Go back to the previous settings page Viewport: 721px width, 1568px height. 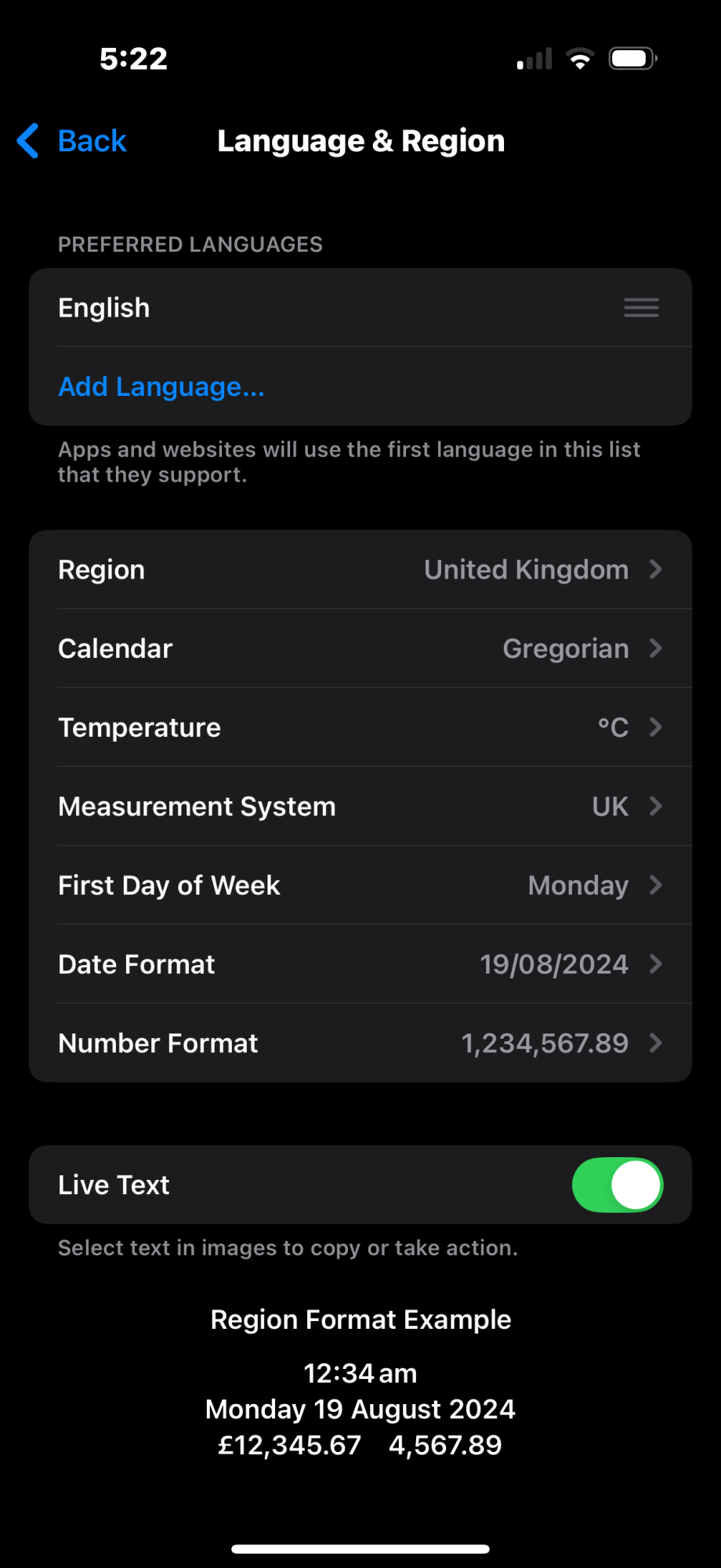(72, 141)
